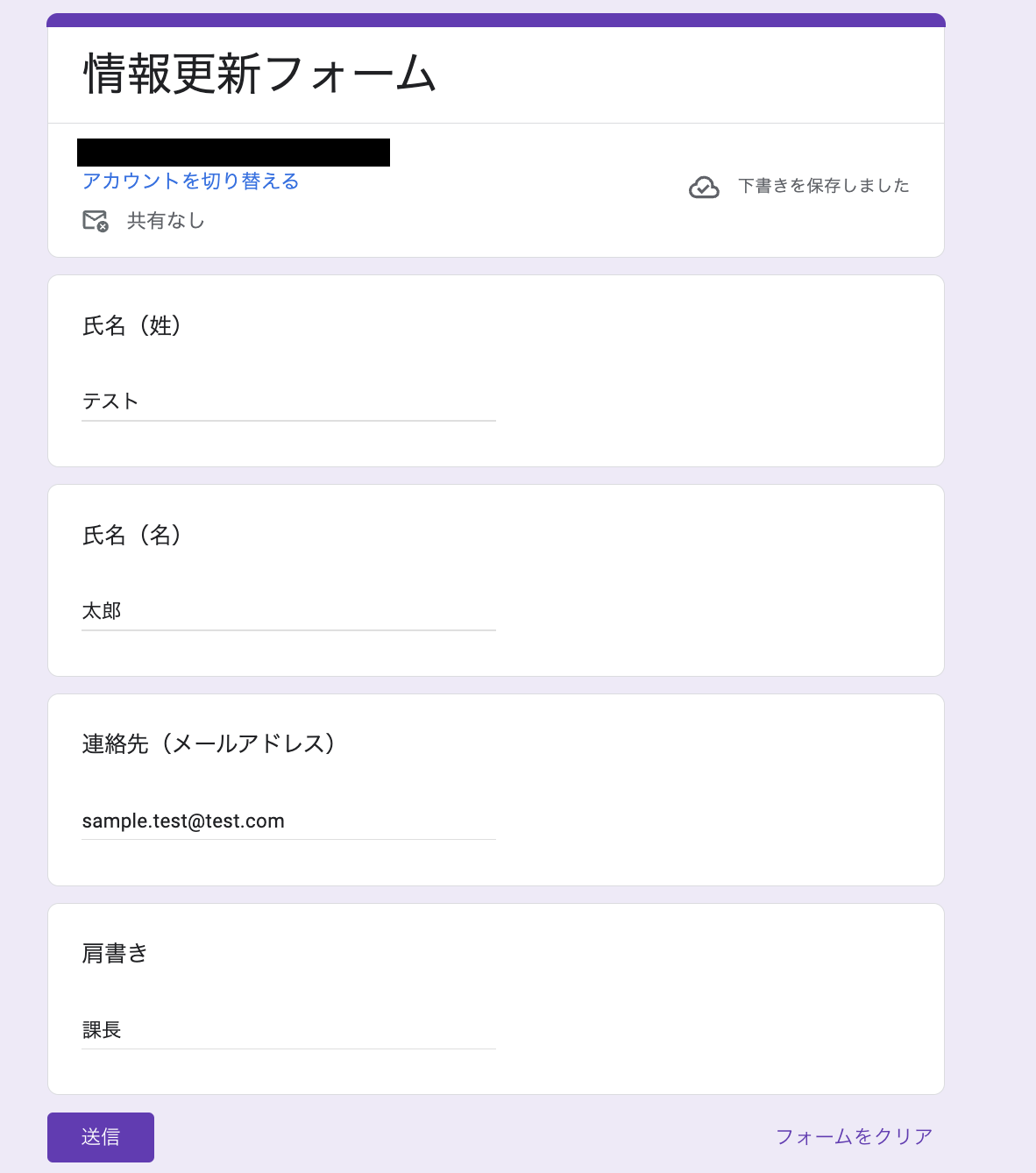Submit the form with 送信
This screenshot has height=1173, width=1036.
pos(101,1137)
